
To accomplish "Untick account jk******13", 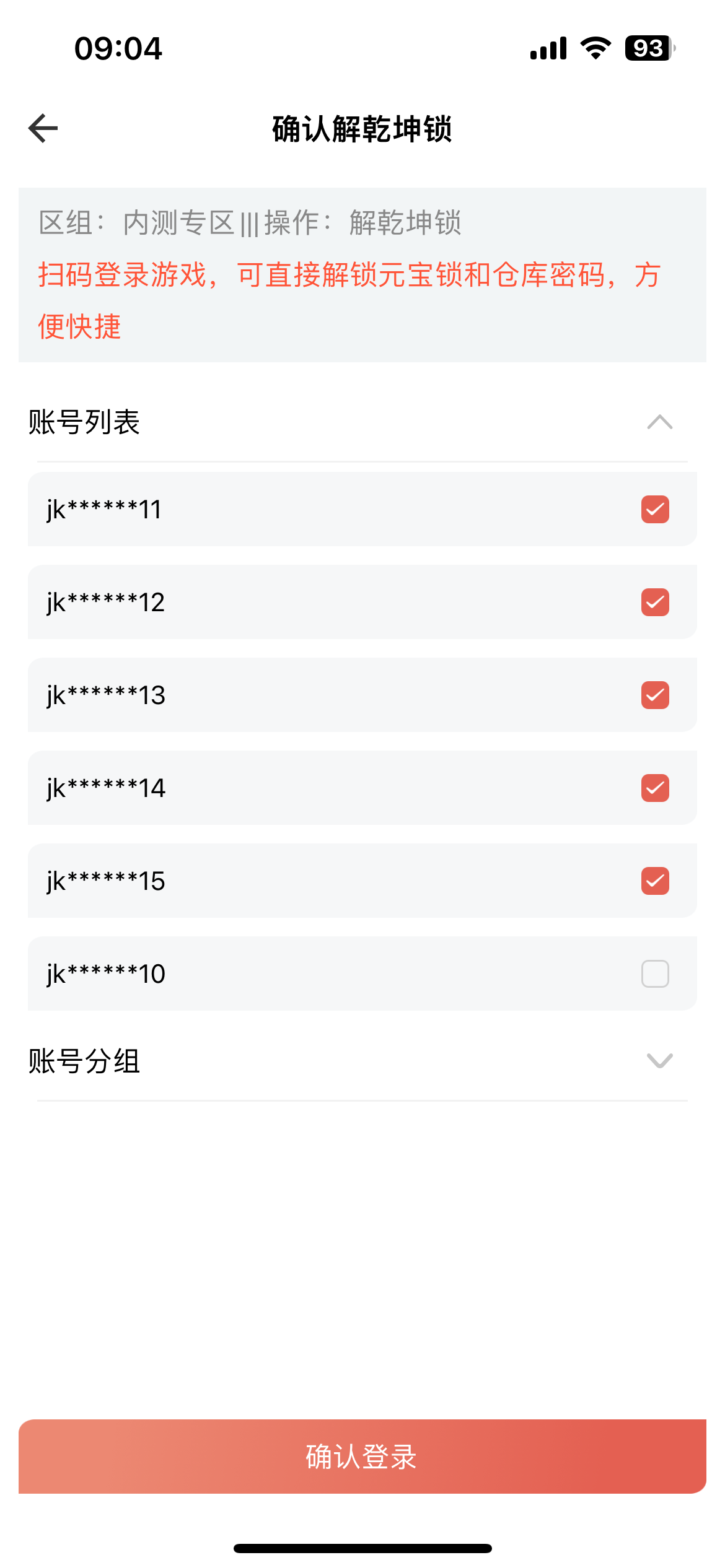I will [655, 695].
